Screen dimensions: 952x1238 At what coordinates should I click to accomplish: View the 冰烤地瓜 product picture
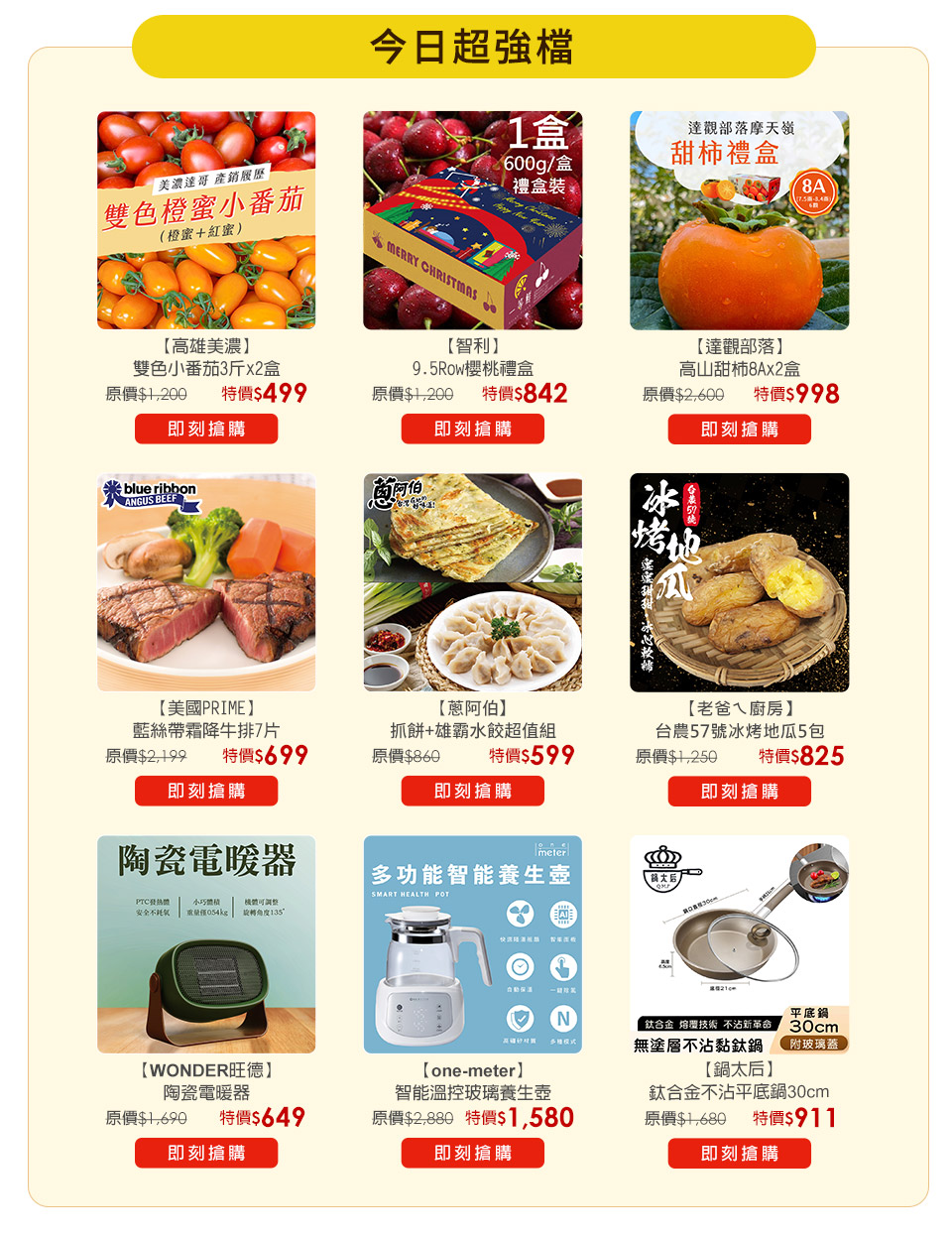click(739, 582)
